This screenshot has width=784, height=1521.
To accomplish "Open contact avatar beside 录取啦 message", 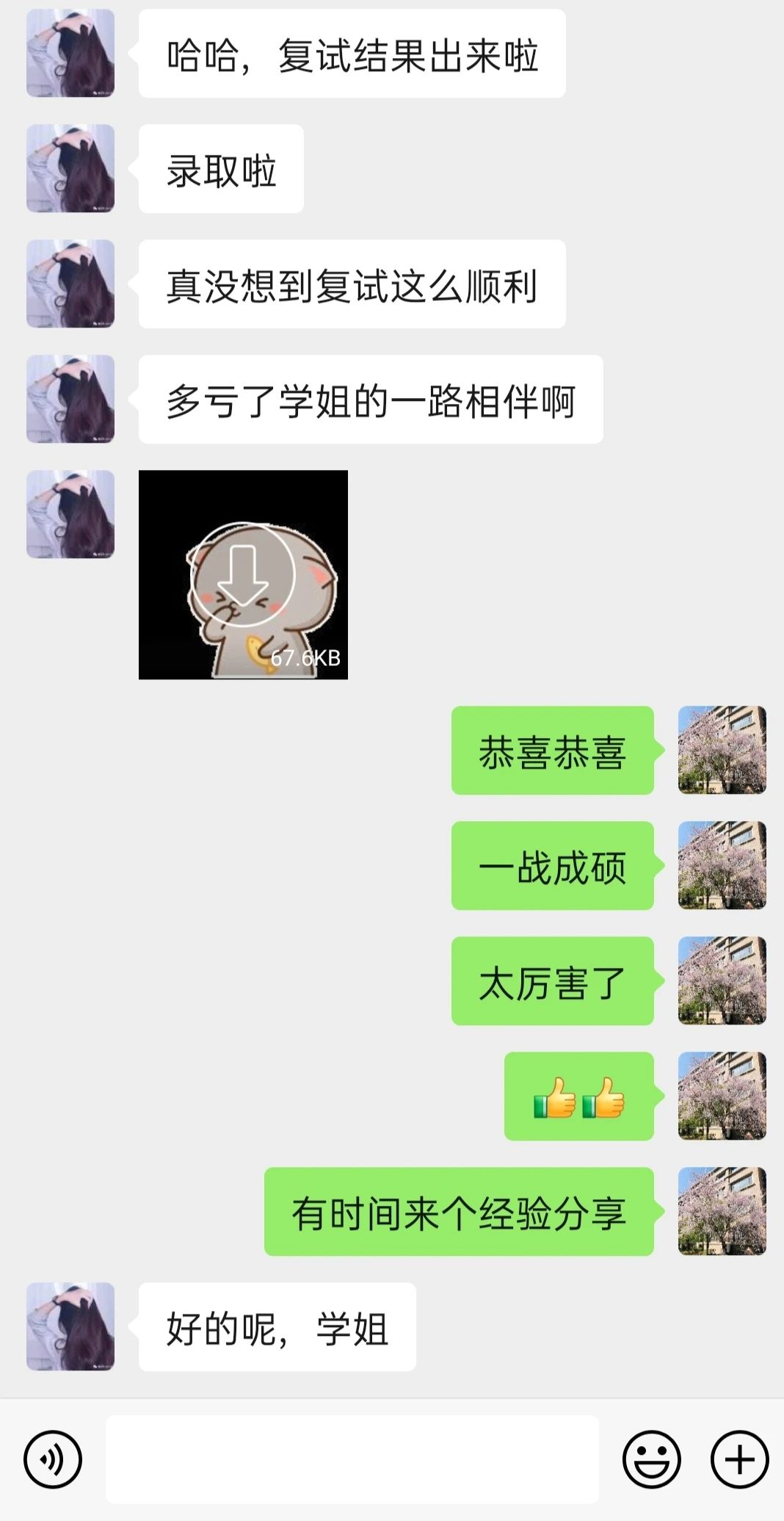I will coord(70,168).
